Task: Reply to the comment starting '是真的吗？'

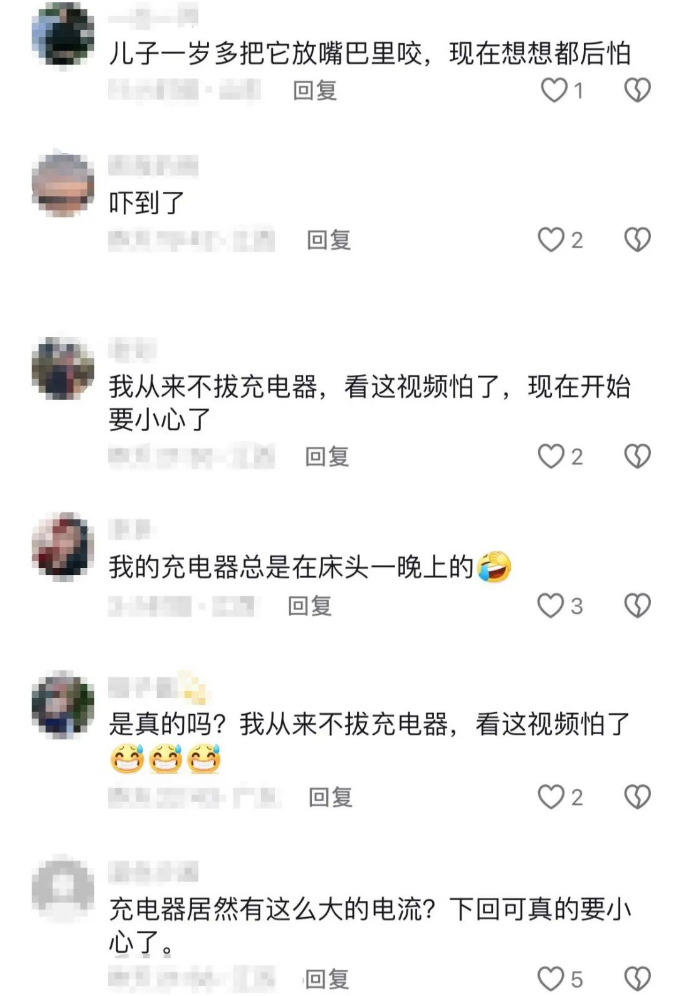Action: tap(330, 797)
